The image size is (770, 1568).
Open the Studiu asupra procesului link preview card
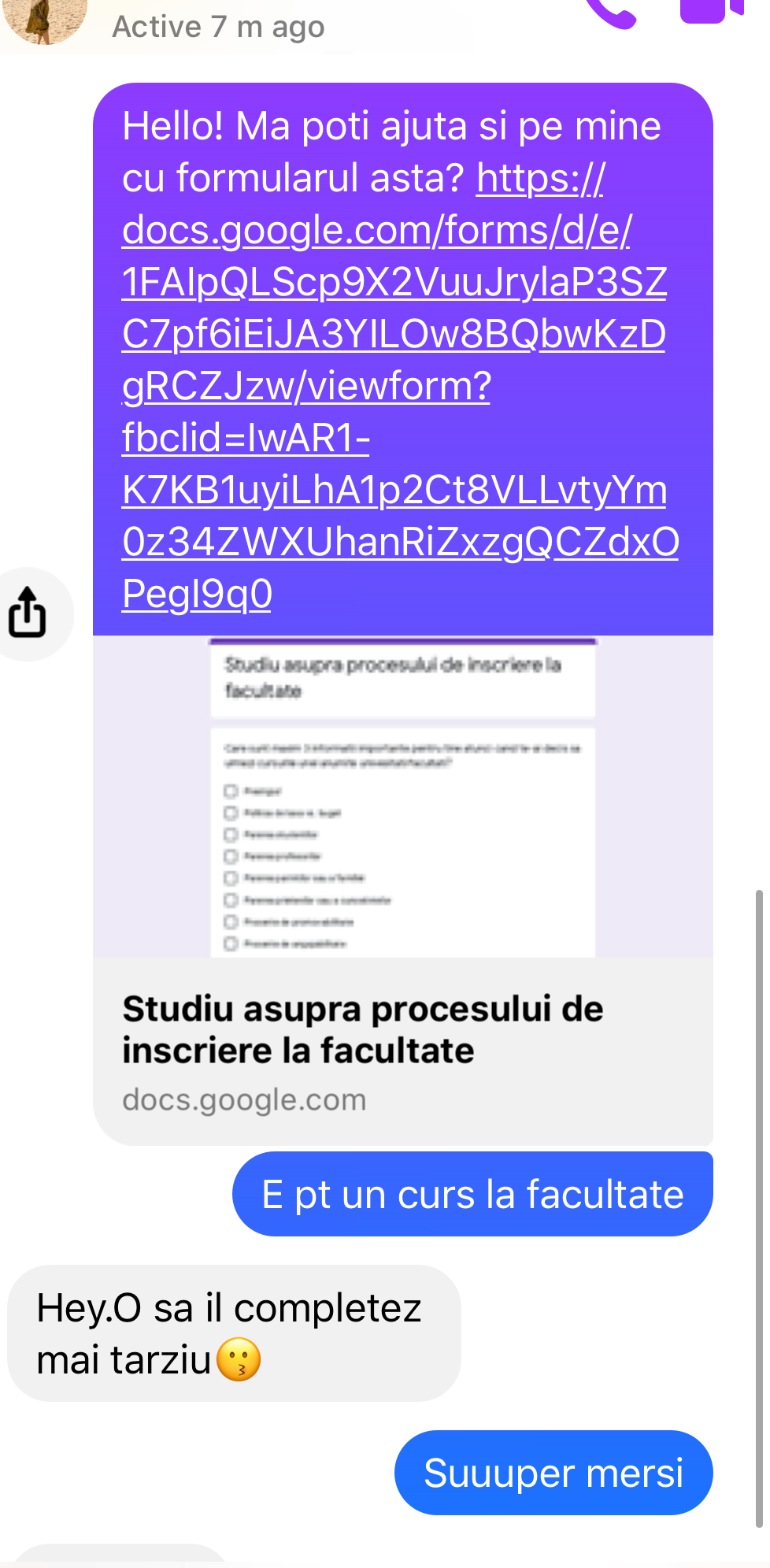[402, 1030]
